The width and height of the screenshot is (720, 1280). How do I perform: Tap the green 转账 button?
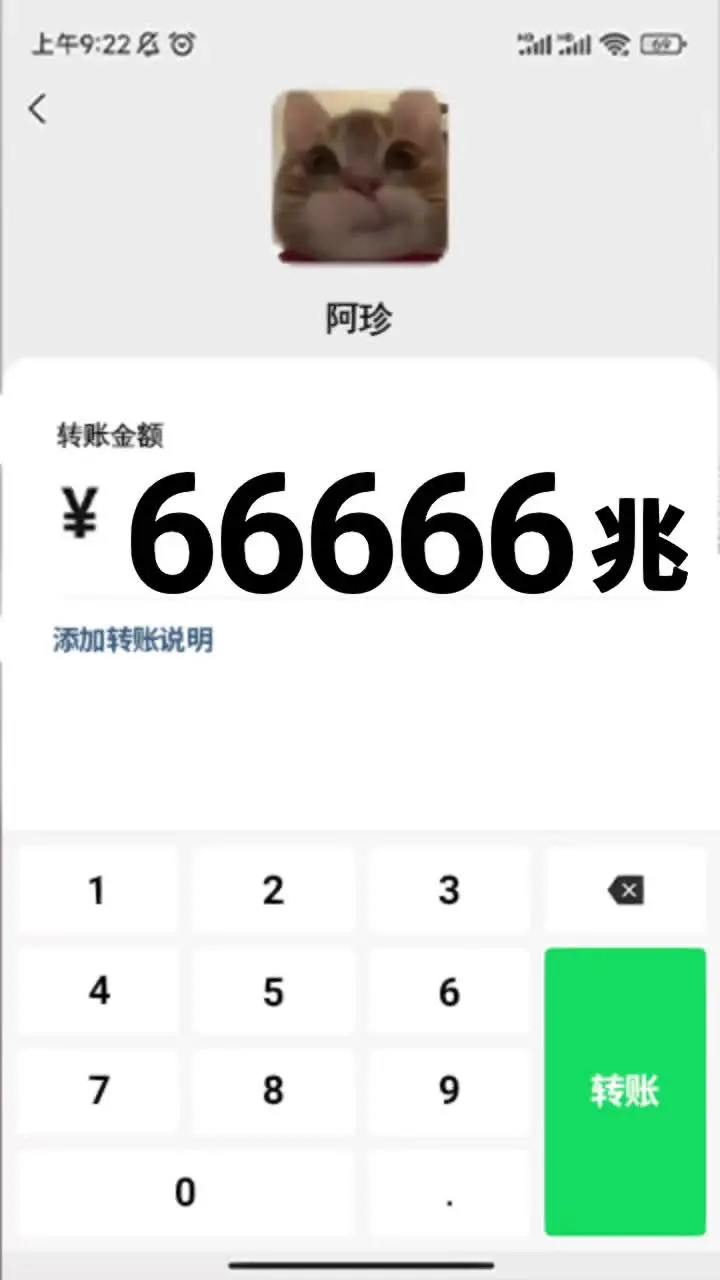pyautogui.click(x=625, y=1091)
